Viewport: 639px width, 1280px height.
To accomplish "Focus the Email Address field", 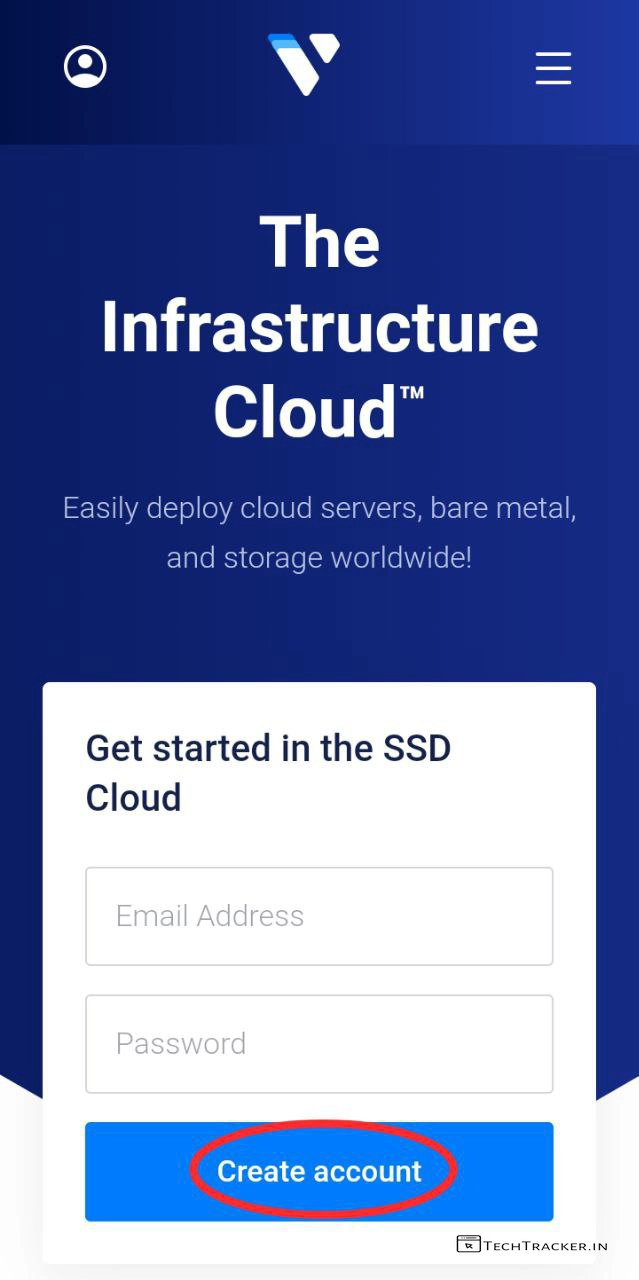I will pos(319,916).
